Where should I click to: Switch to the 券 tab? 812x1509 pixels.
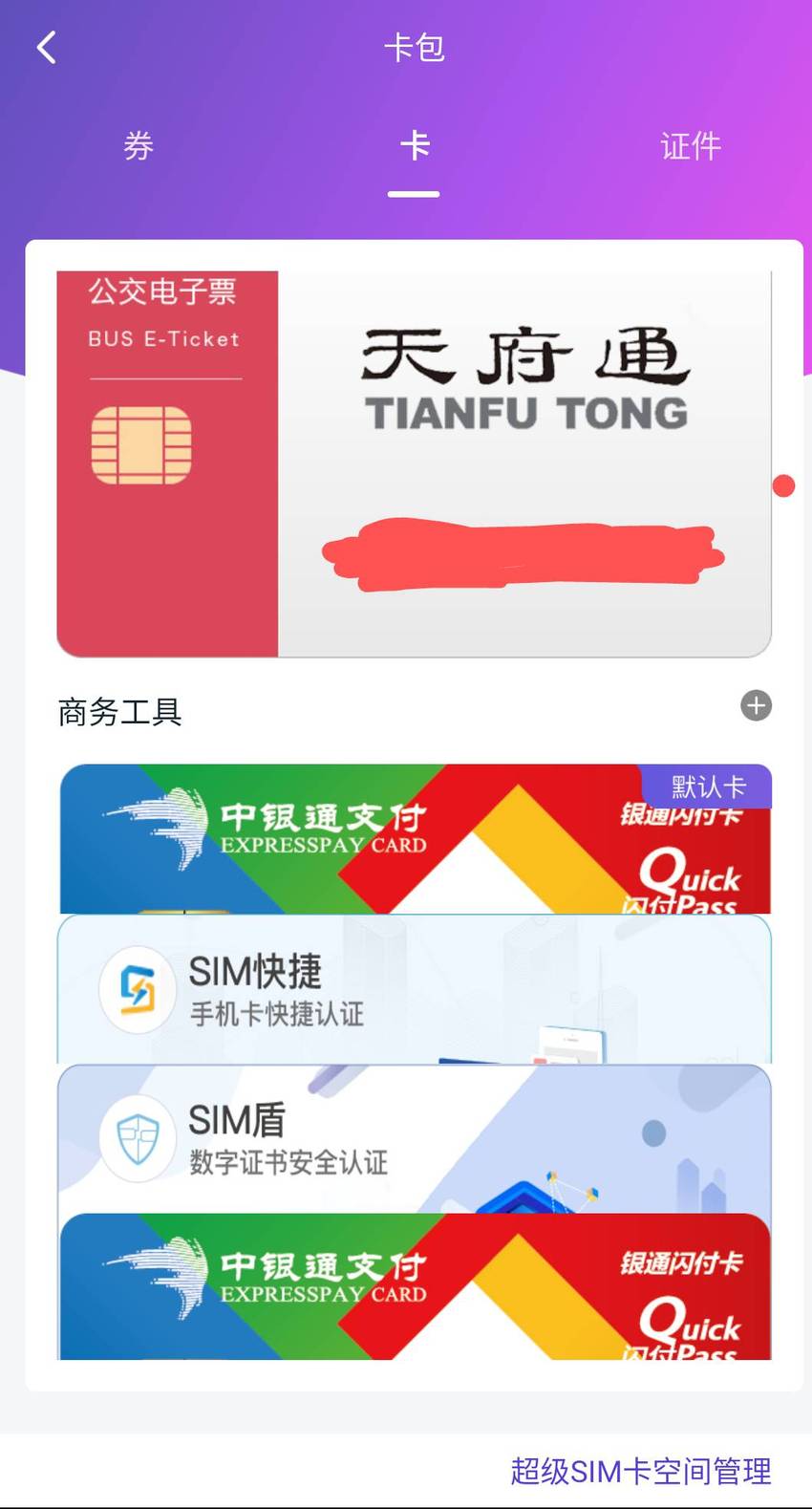[139, 146]
